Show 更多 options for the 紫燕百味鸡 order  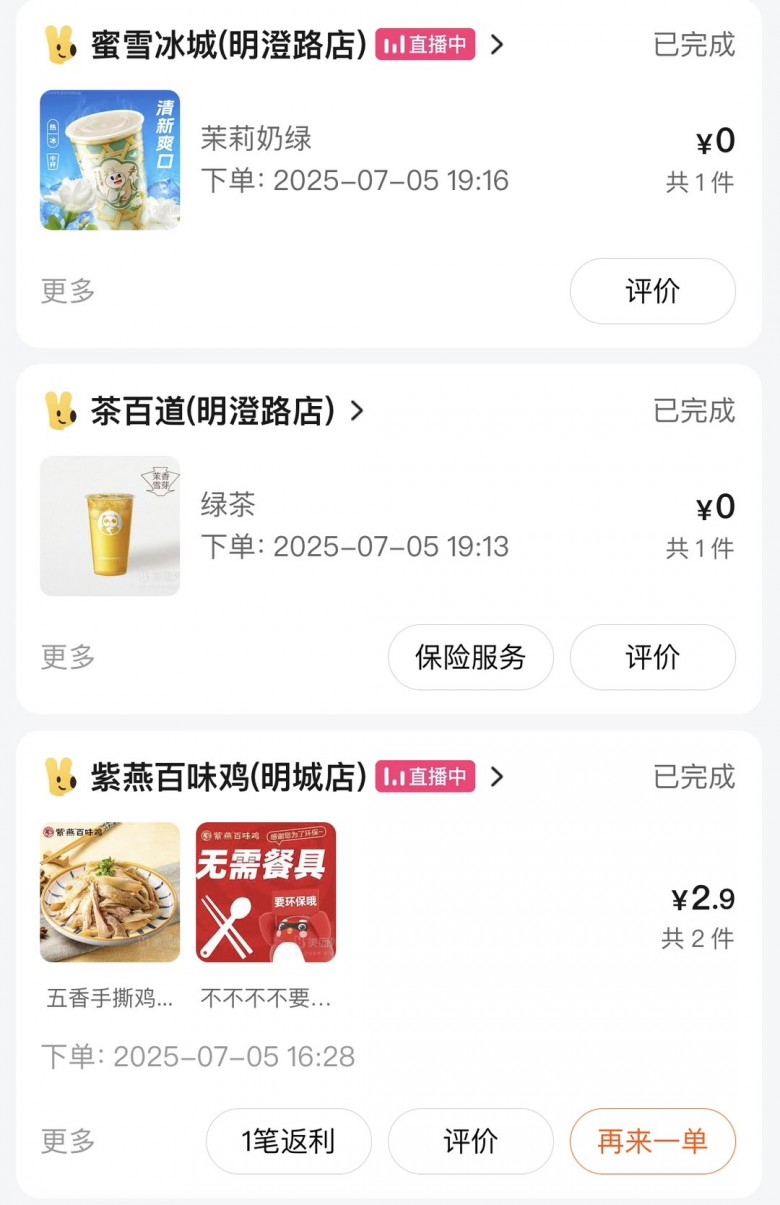point(68,1141)
